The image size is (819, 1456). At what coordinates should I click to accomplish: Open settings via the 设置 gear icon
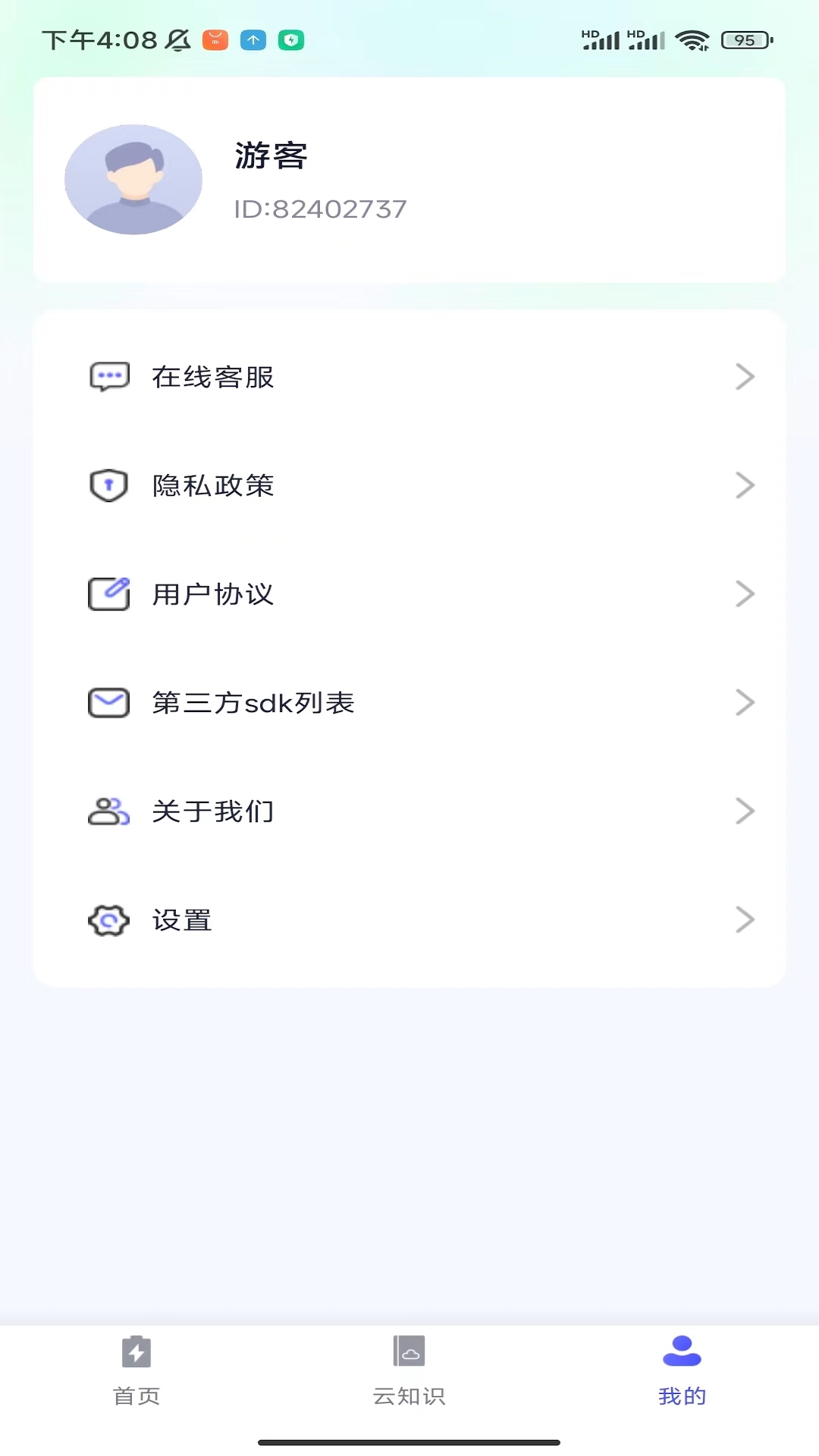coord(108,920)
